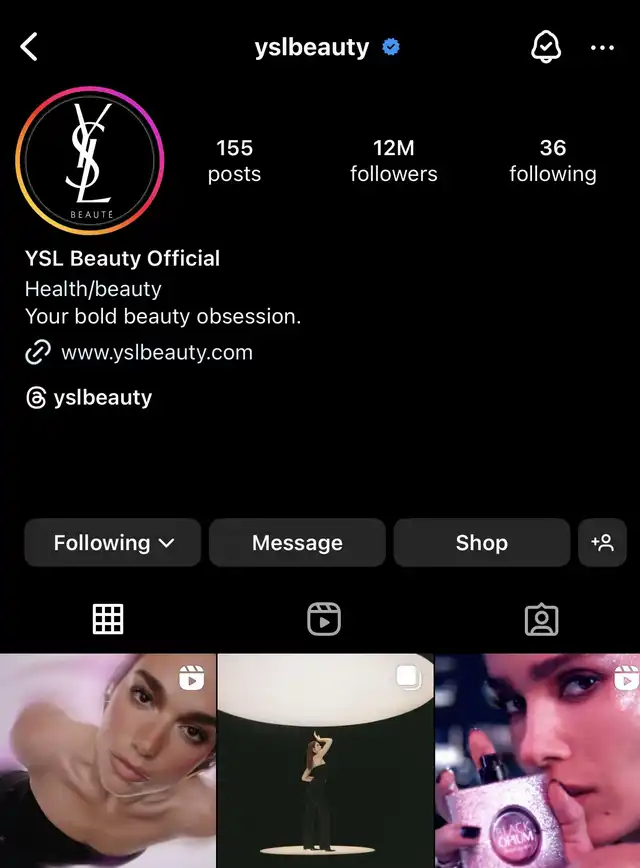The width and height of the screenshot is (640, 868).
Task: Open the Shop button
Action: pyautogui.click(x=481, y=543)
